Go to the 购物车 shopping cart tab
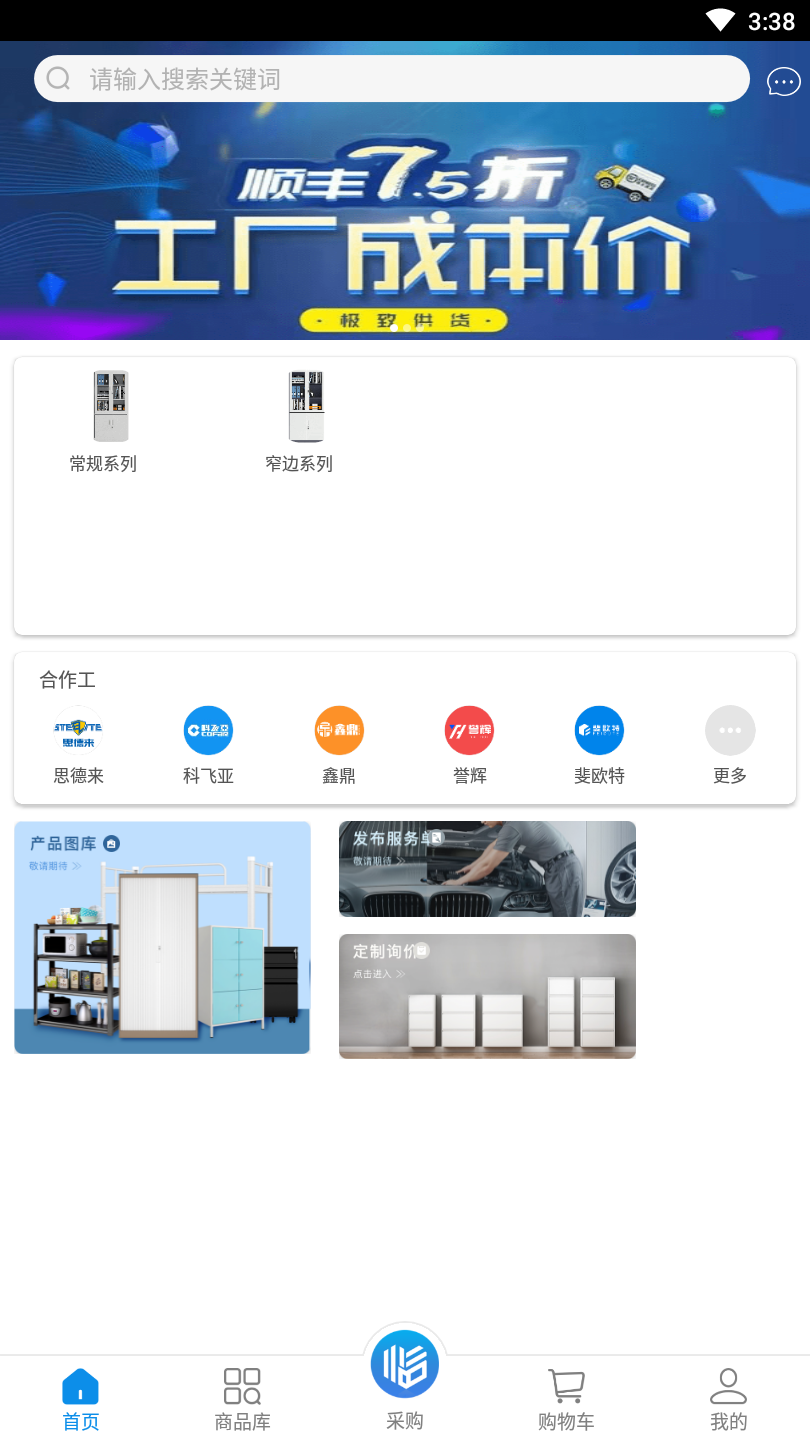Viewport: 810px width, 1440px height. pyautogui.click(x=566, y=1398)
